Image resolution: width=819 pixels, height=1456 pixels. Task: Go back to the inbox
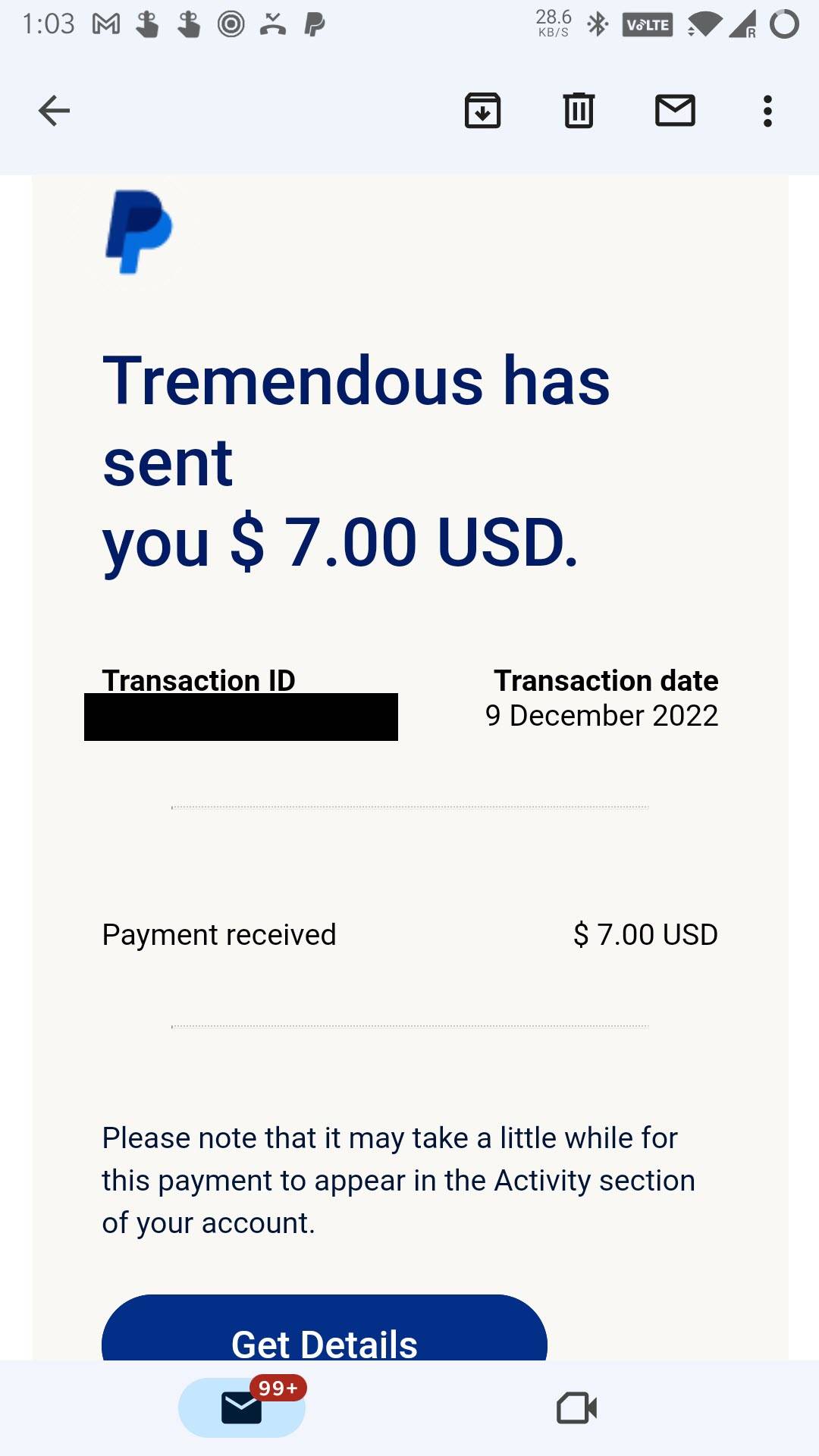[54, 111]
